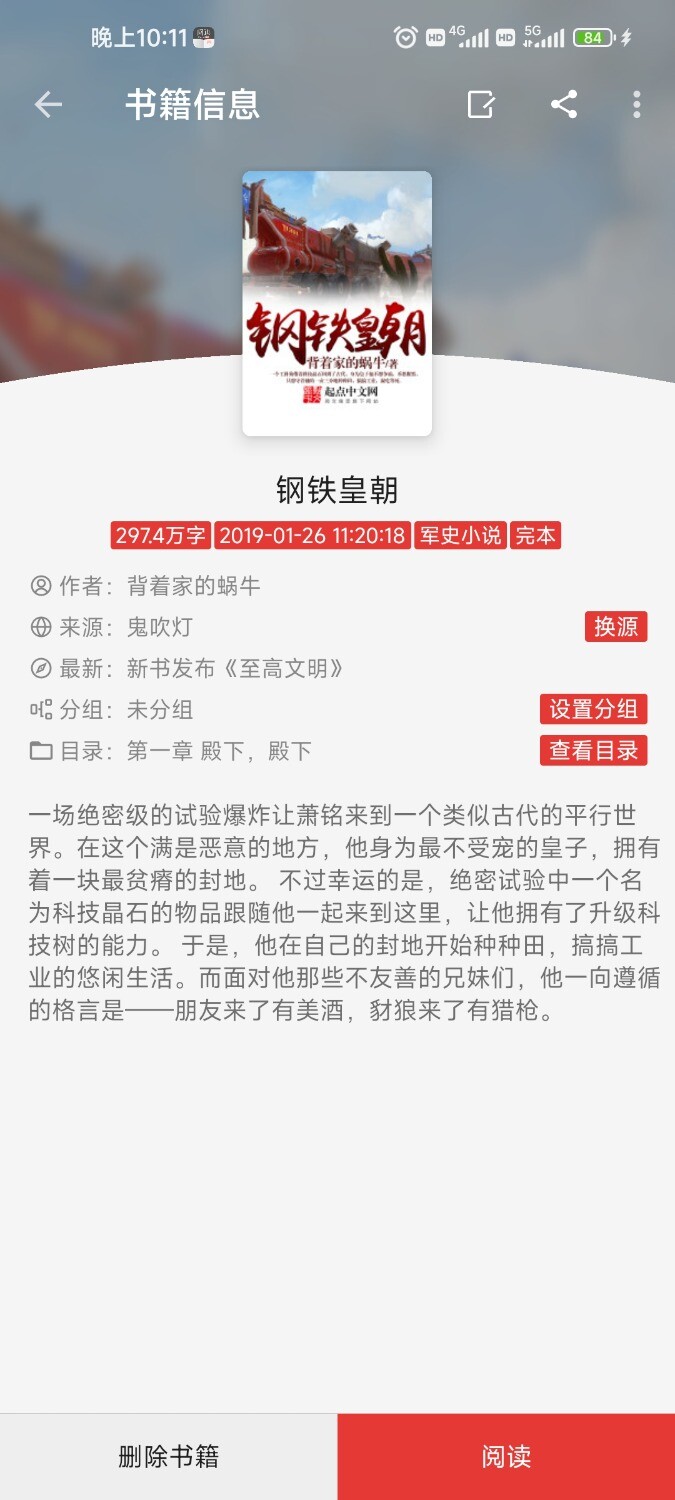Open the overflow menu
This screenshot has width=675, height=1500.
pos(637,105)
